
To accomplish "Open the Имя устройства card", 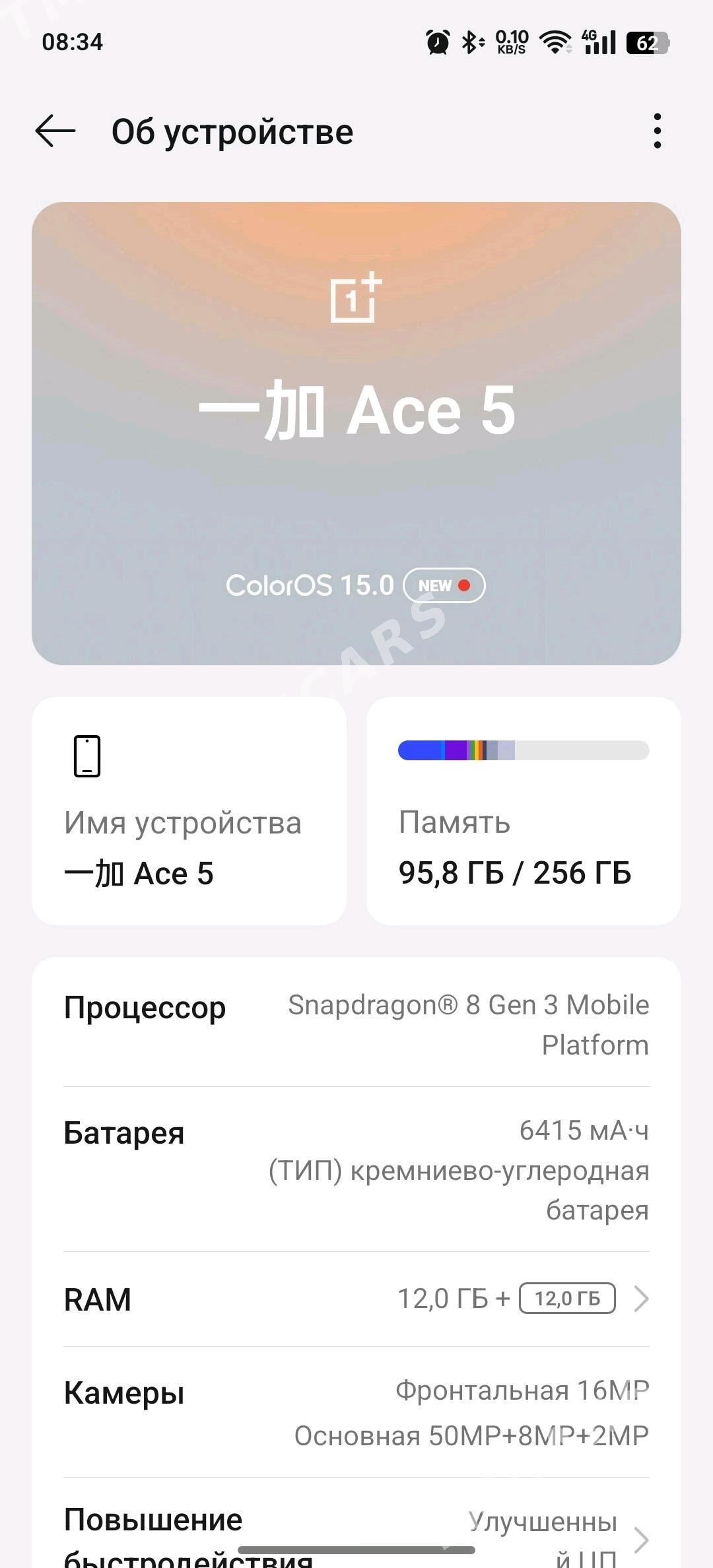I will (x=189, y=811).
